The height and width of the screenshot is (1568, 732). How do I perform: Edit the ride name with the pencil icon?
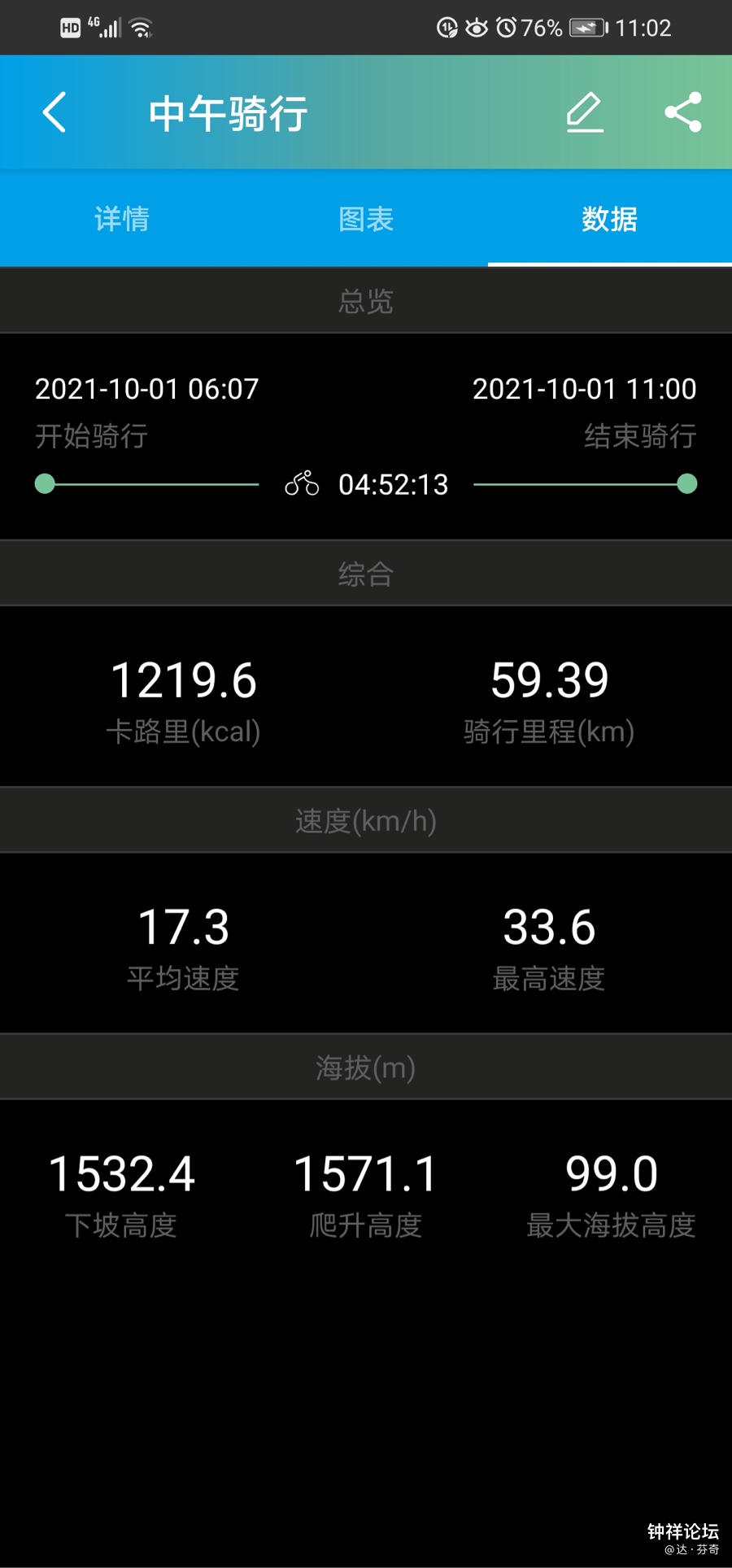coord(585,112)
